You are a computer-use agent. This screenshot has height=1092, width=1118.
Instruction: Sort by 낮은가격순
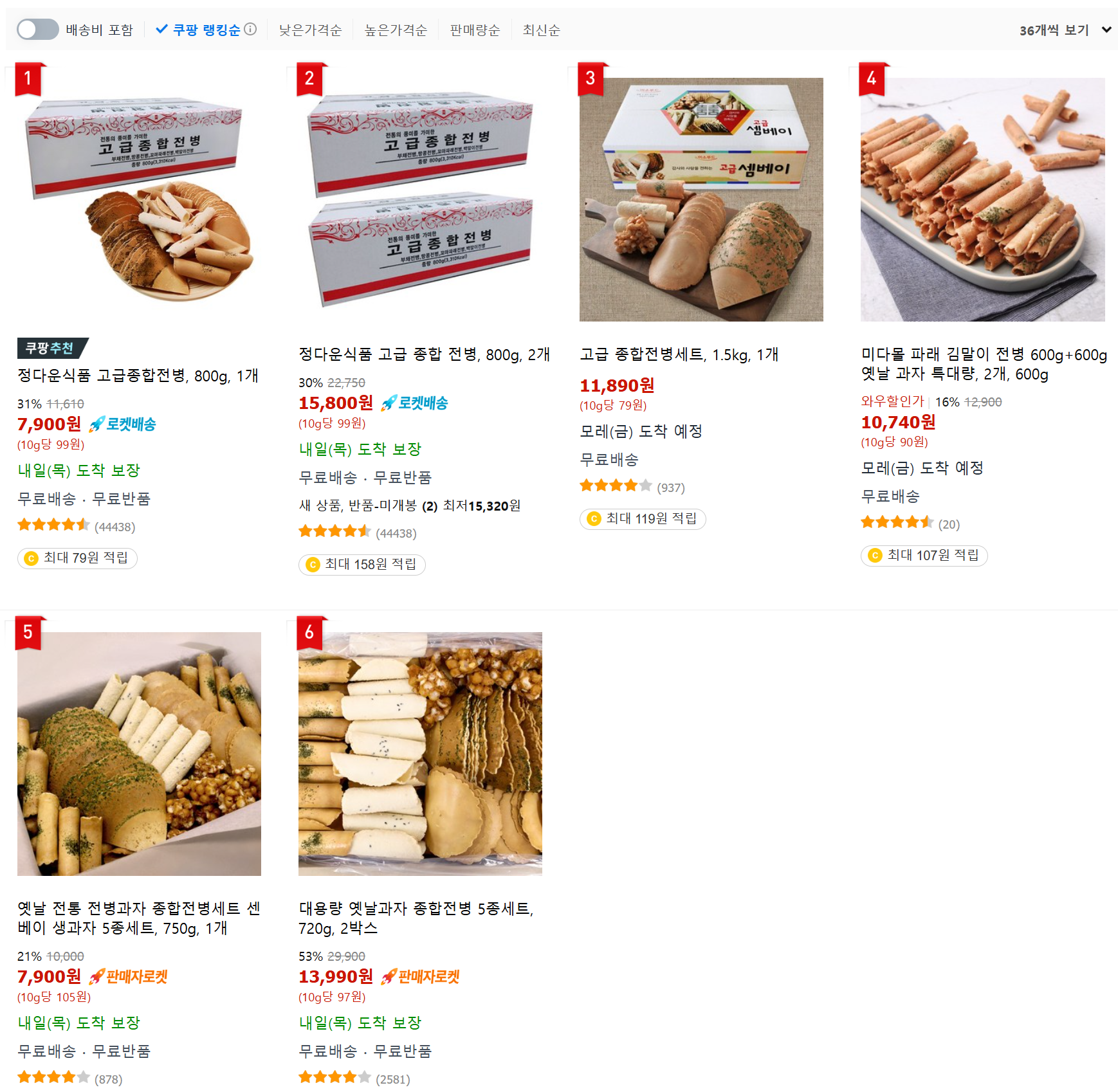(x=310, y=30)
